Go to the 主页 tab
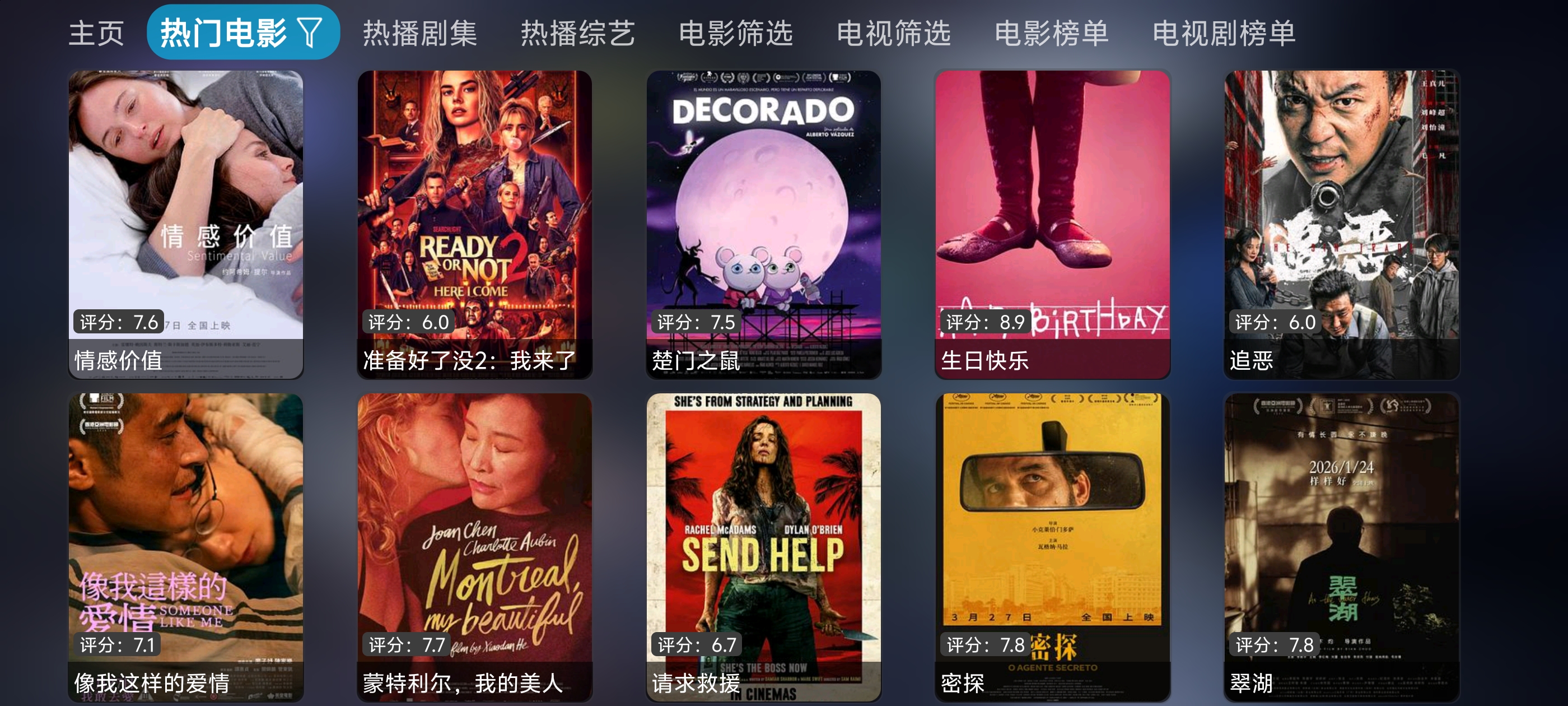The width and height of the screenshot is (1568, 706). click(x=96, y=33)
